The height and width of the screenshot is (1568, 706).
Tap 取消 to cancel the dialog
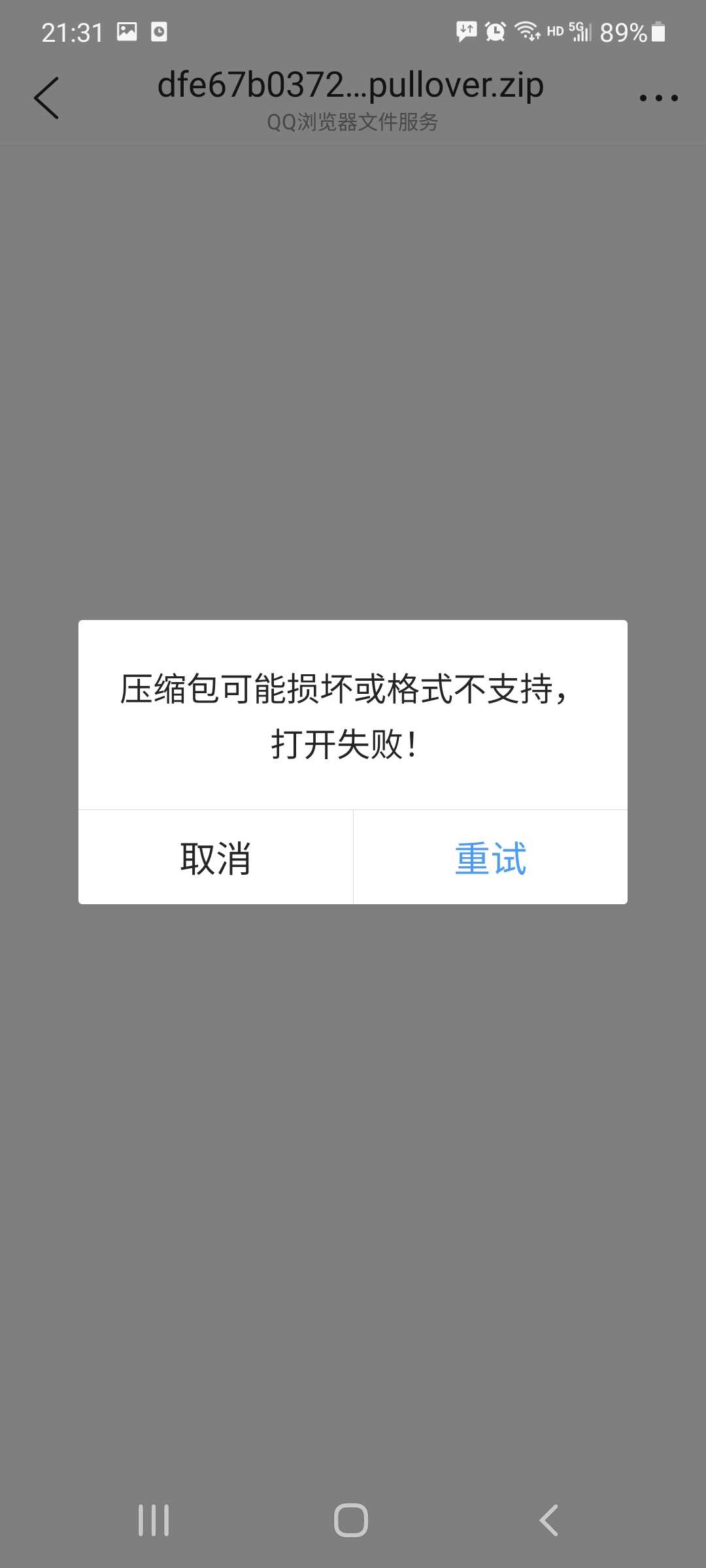coord(216,857)
